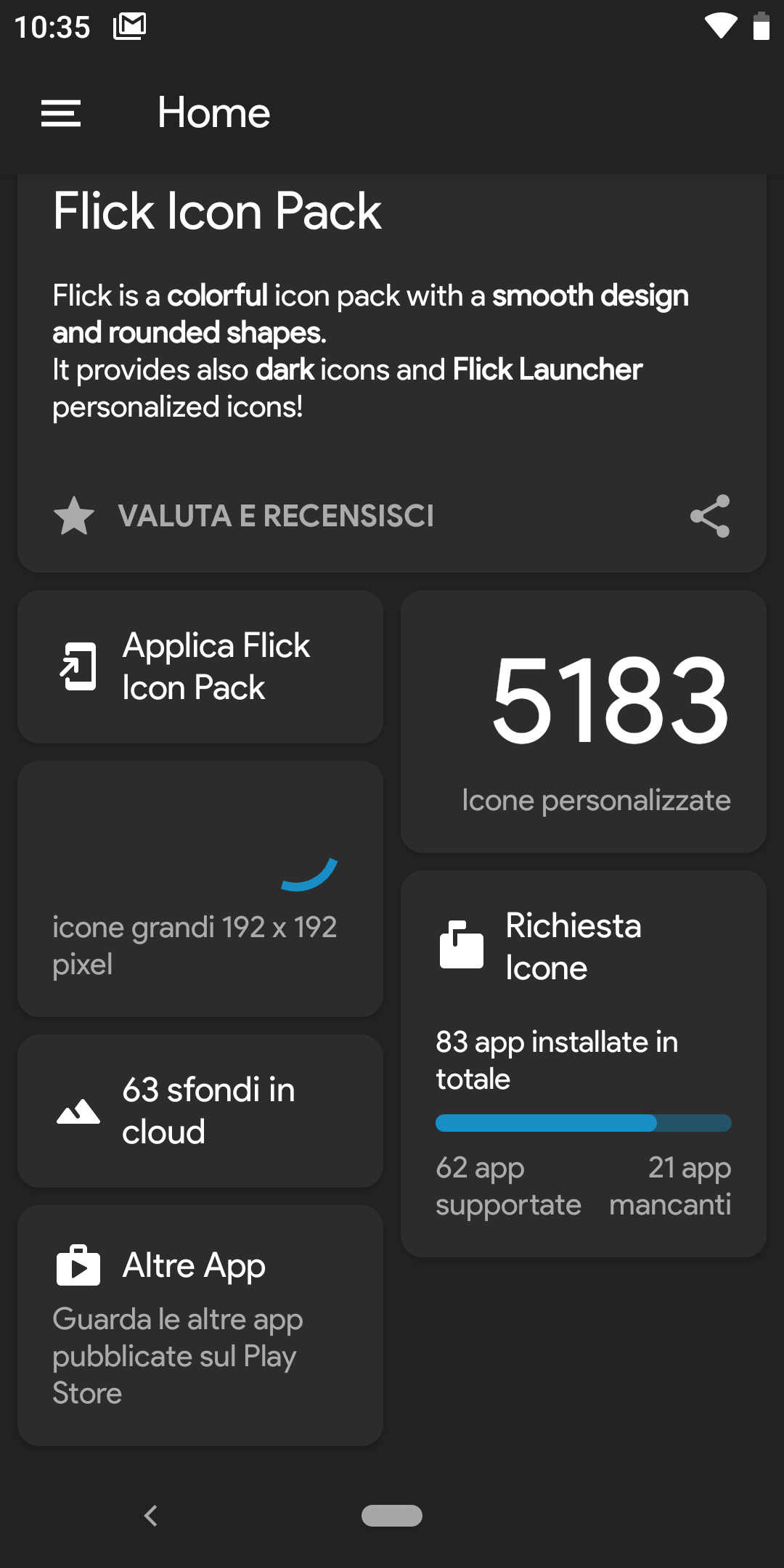The image size is (784, 1568).
Task: Tap Valuta e Recensisci button
Action: [244, 516]
